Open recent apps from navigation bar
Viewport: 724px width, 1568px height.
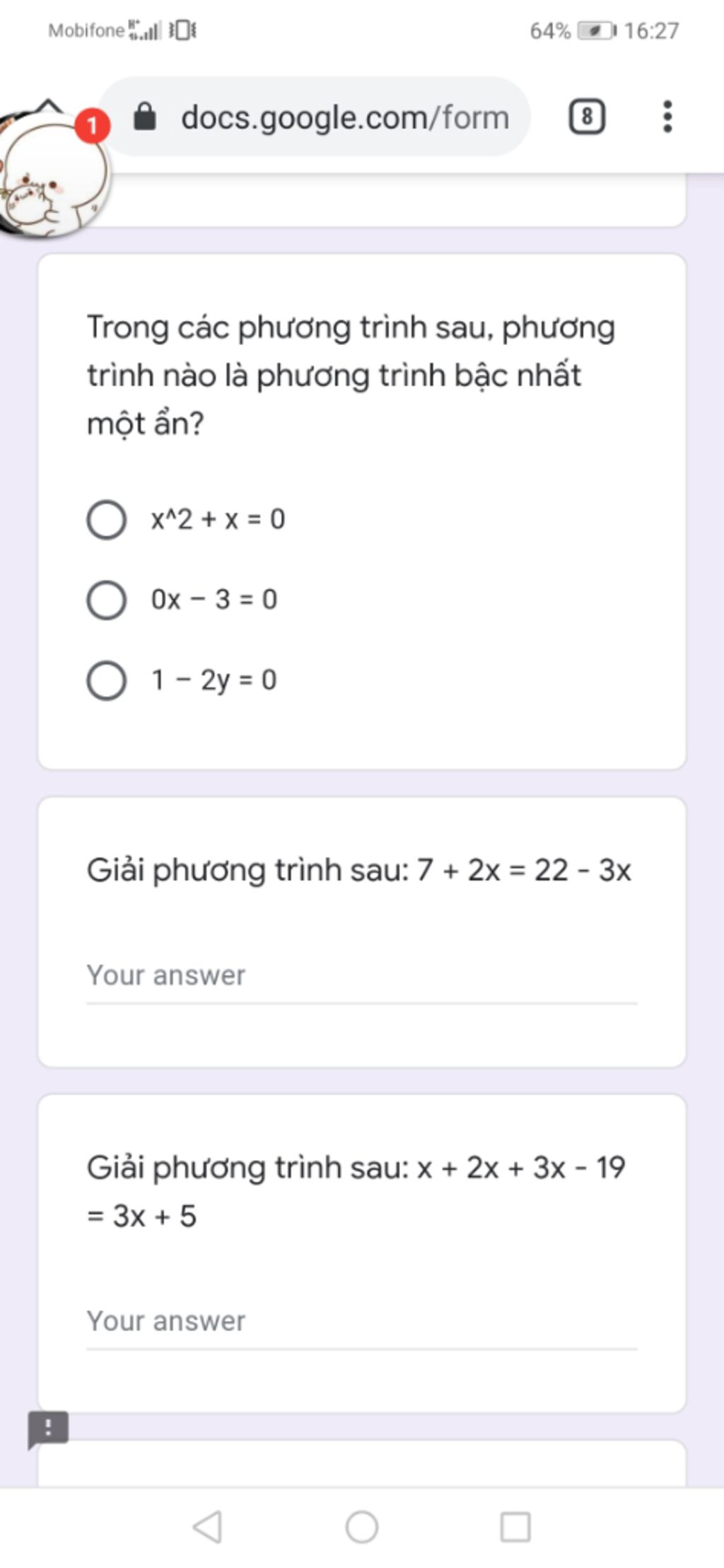pyautogui.click(x=515, y=1526)
